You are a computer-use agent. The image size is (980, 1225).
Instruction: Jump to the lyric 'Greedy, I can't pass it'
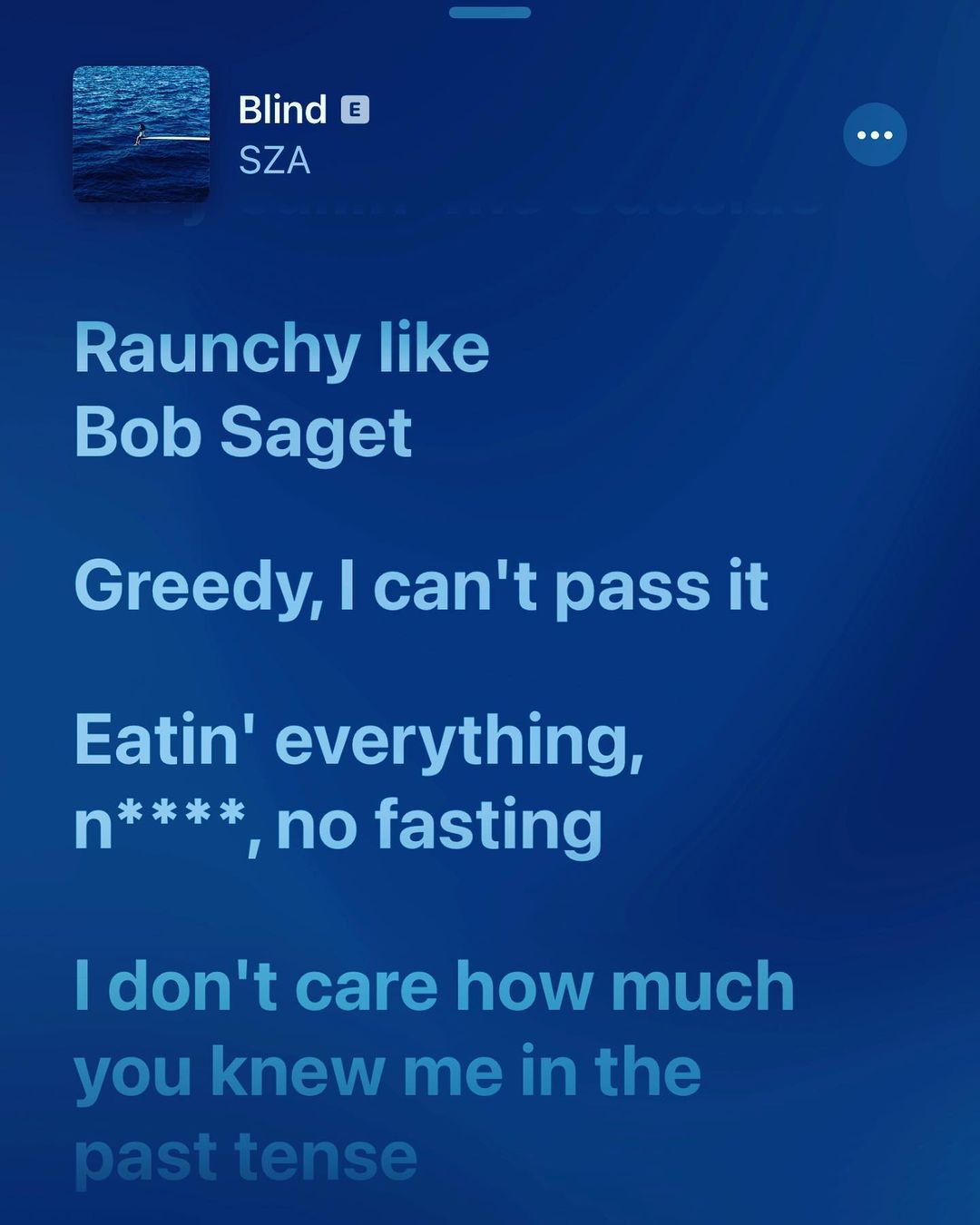tap(421, 586)
